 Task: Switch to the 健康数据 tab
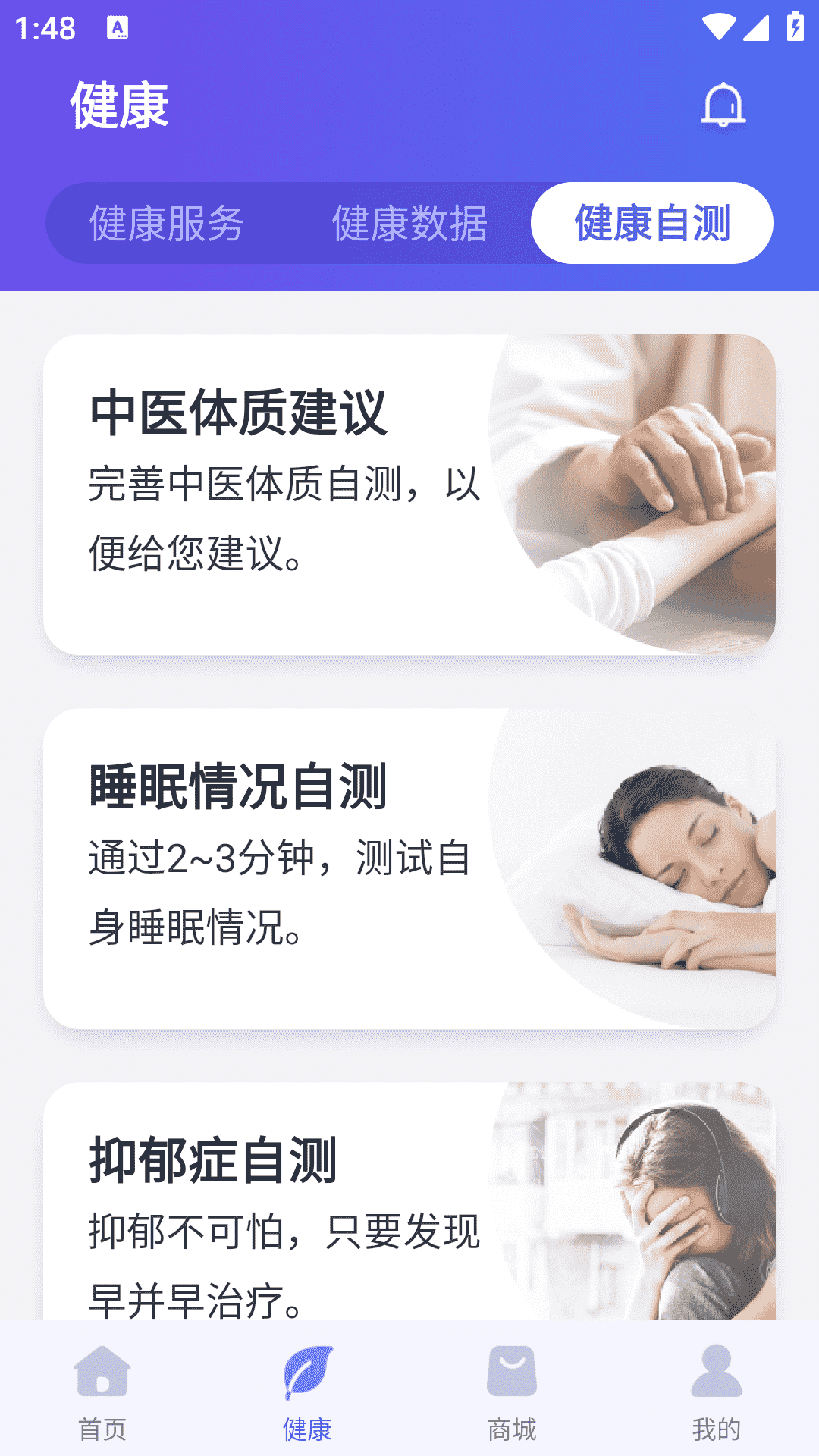pyautogui.click(x=409, y=223)
